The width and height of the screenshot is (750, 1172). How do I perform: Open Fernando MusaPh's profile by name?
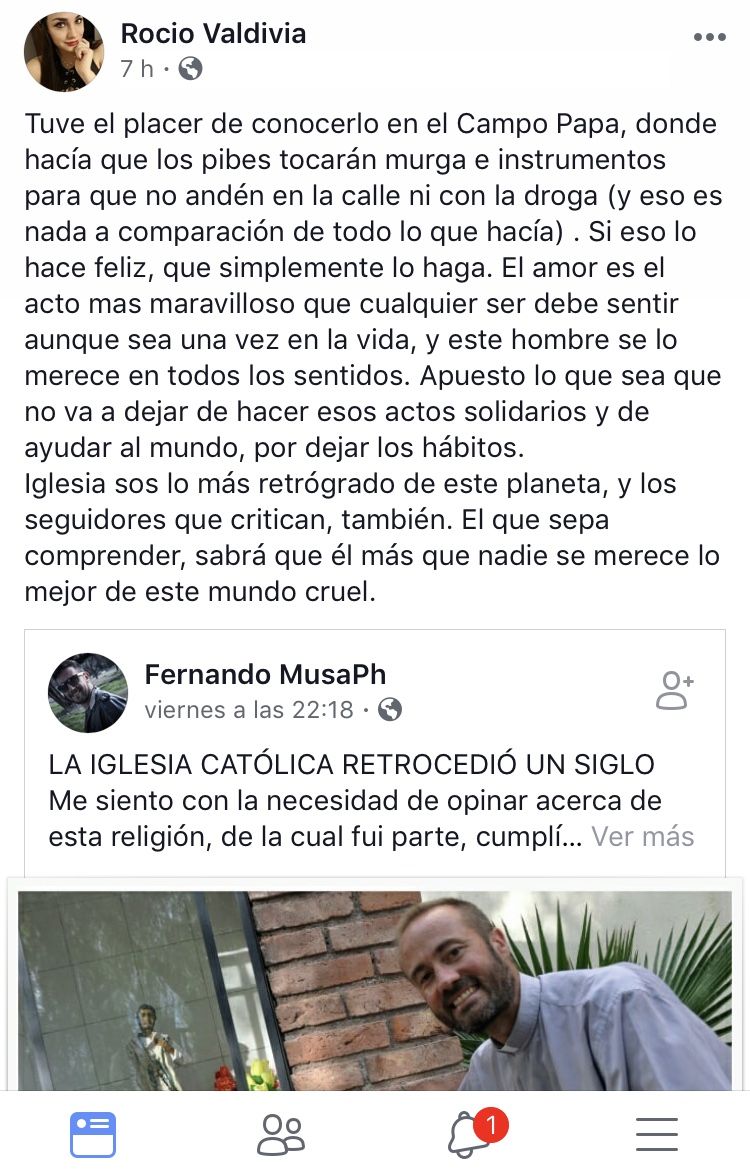[x=265, y=675]
